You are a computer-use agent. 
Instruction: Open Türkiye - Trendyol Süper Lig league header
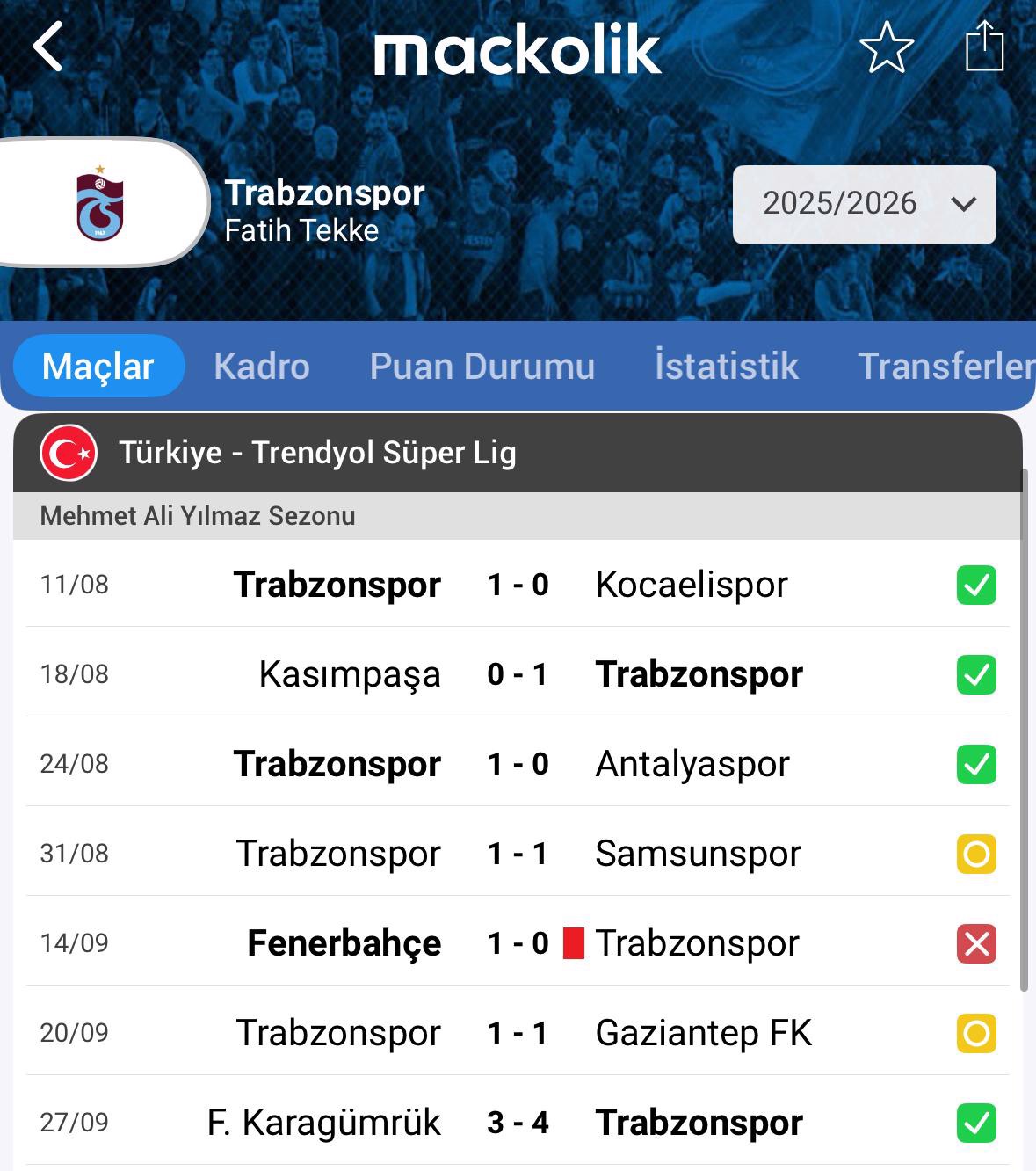coord(316,453)
